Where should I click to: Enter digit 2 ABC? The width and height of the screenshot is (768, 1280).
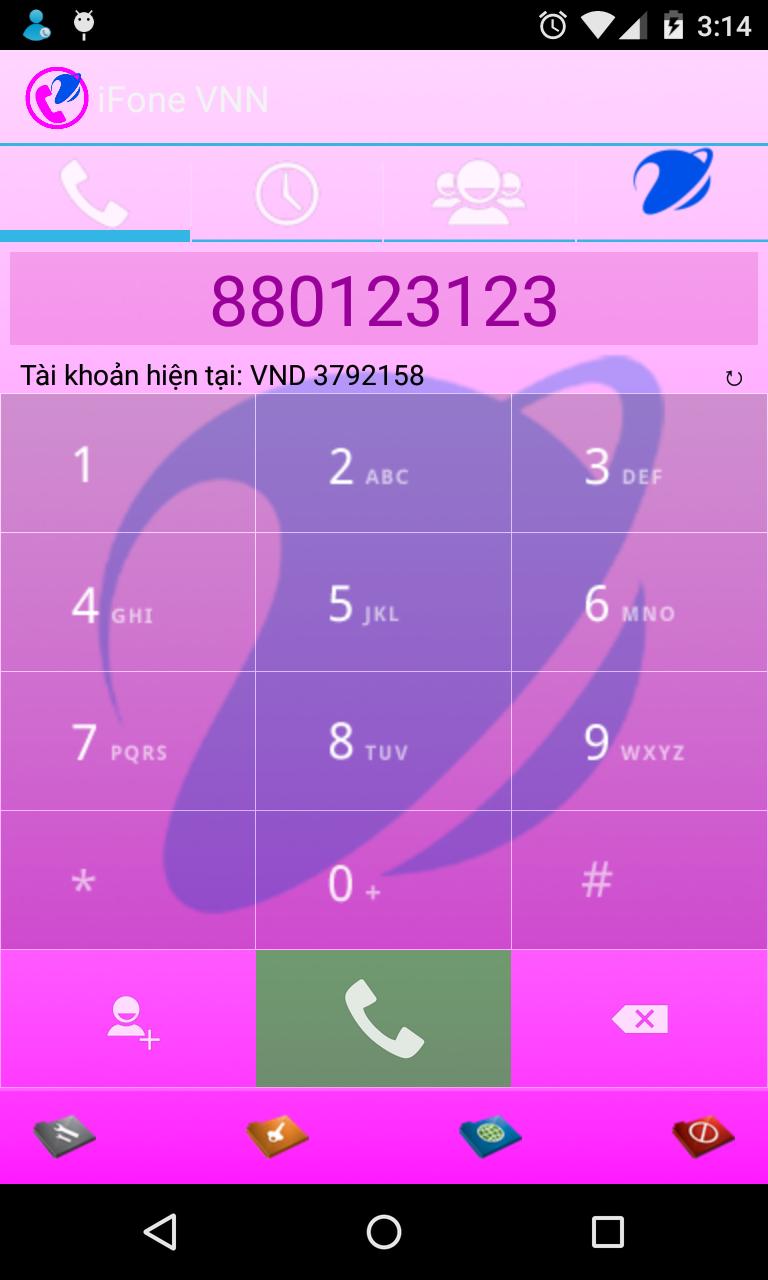[x=383, y=464]
